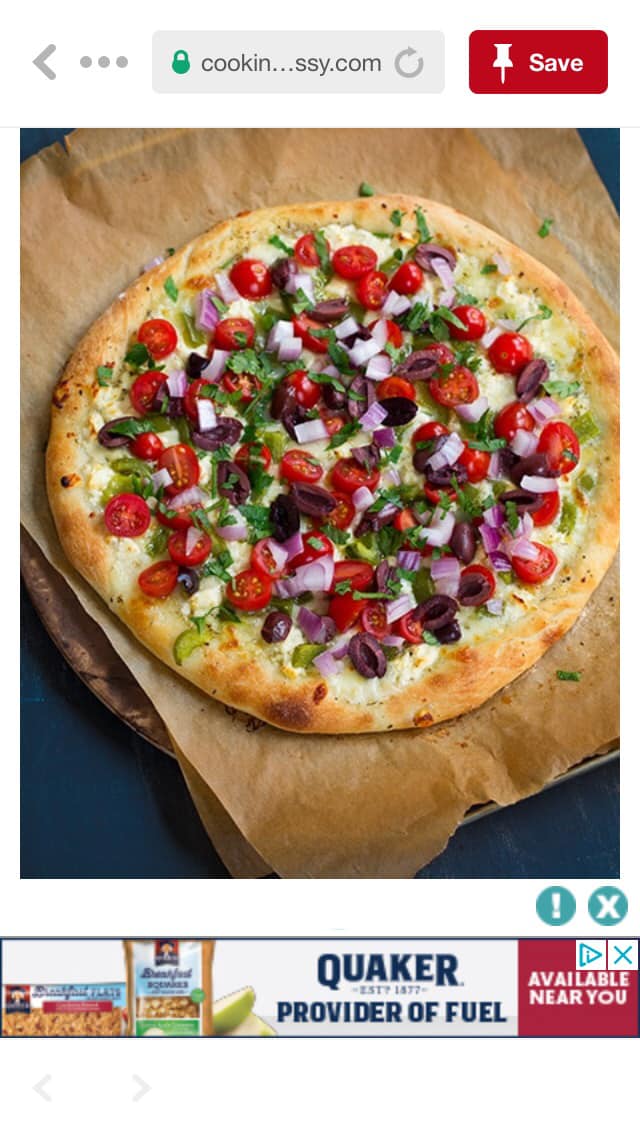Reload the page with the refresh icon
Image resolution: width=640 pixels, height=1136 pixels.
tap(409, 63)
